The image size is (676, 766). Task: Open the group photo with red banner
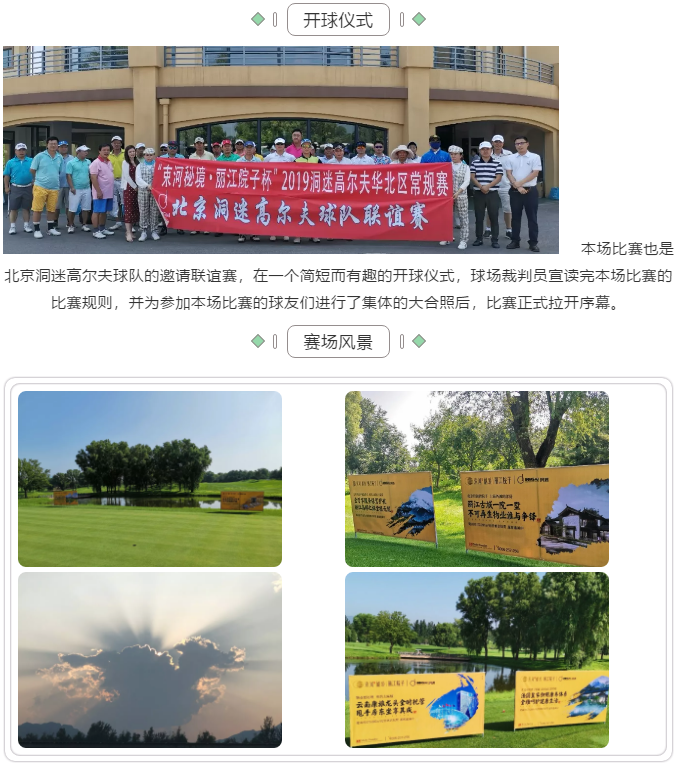(280, 150)
